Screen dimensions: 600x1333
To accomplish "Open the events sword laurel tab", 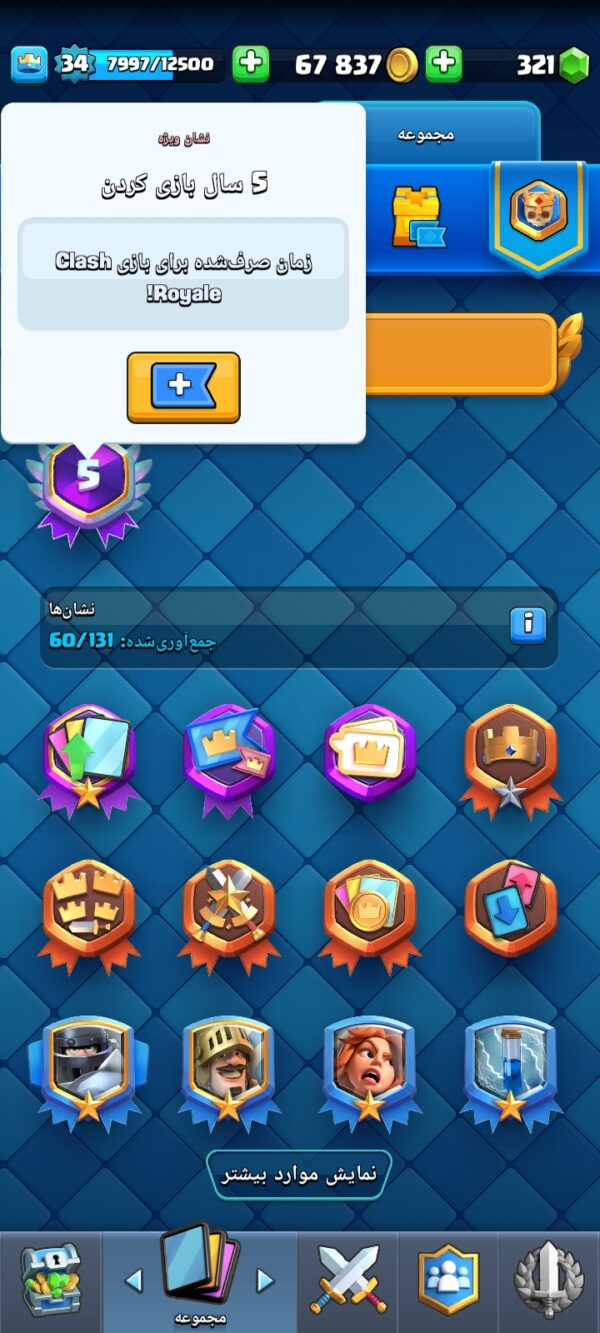I will point(548,1282).
